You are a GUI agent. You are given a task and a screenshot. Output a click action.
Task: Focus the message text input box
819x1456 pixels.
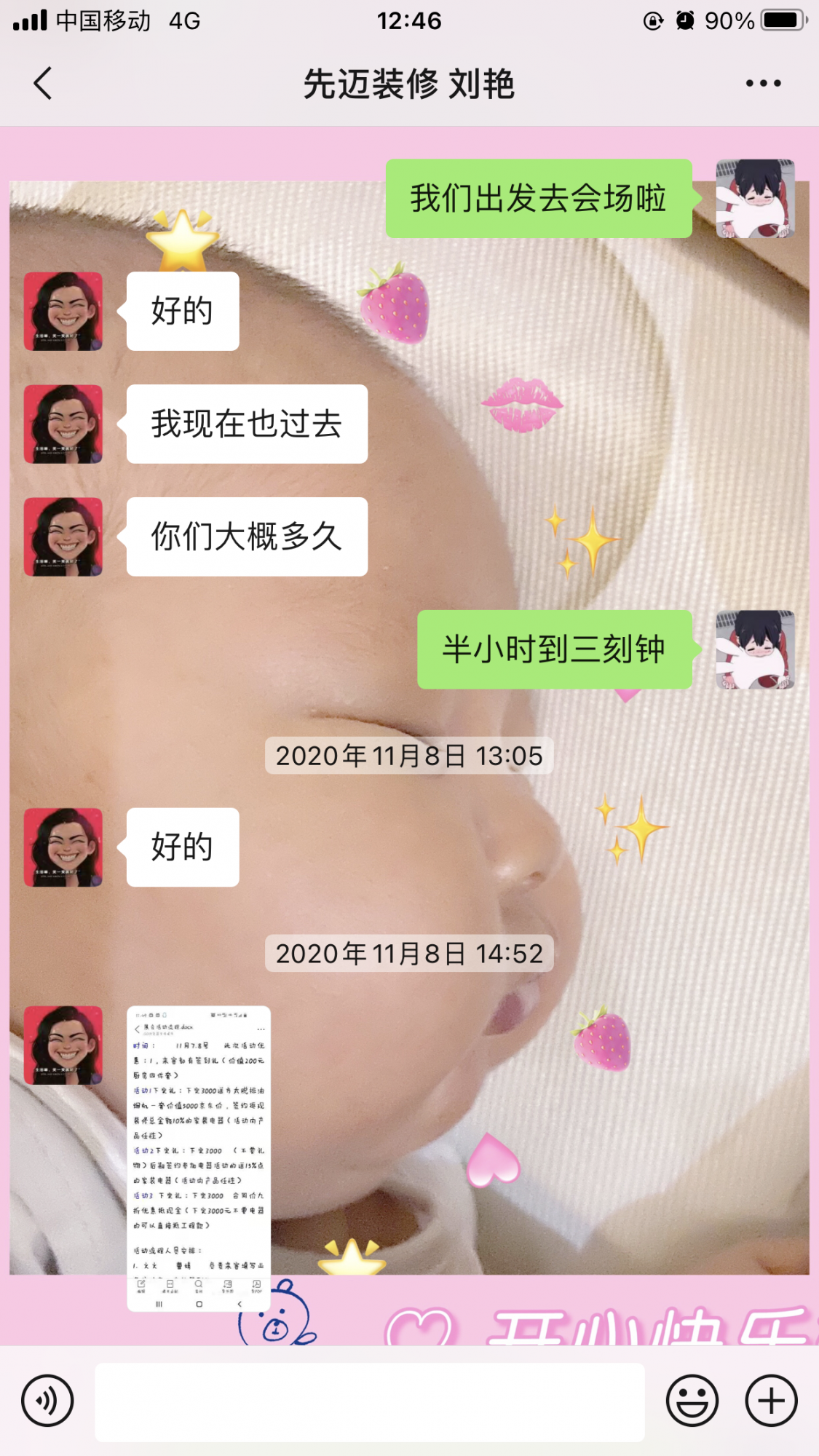370,1402
